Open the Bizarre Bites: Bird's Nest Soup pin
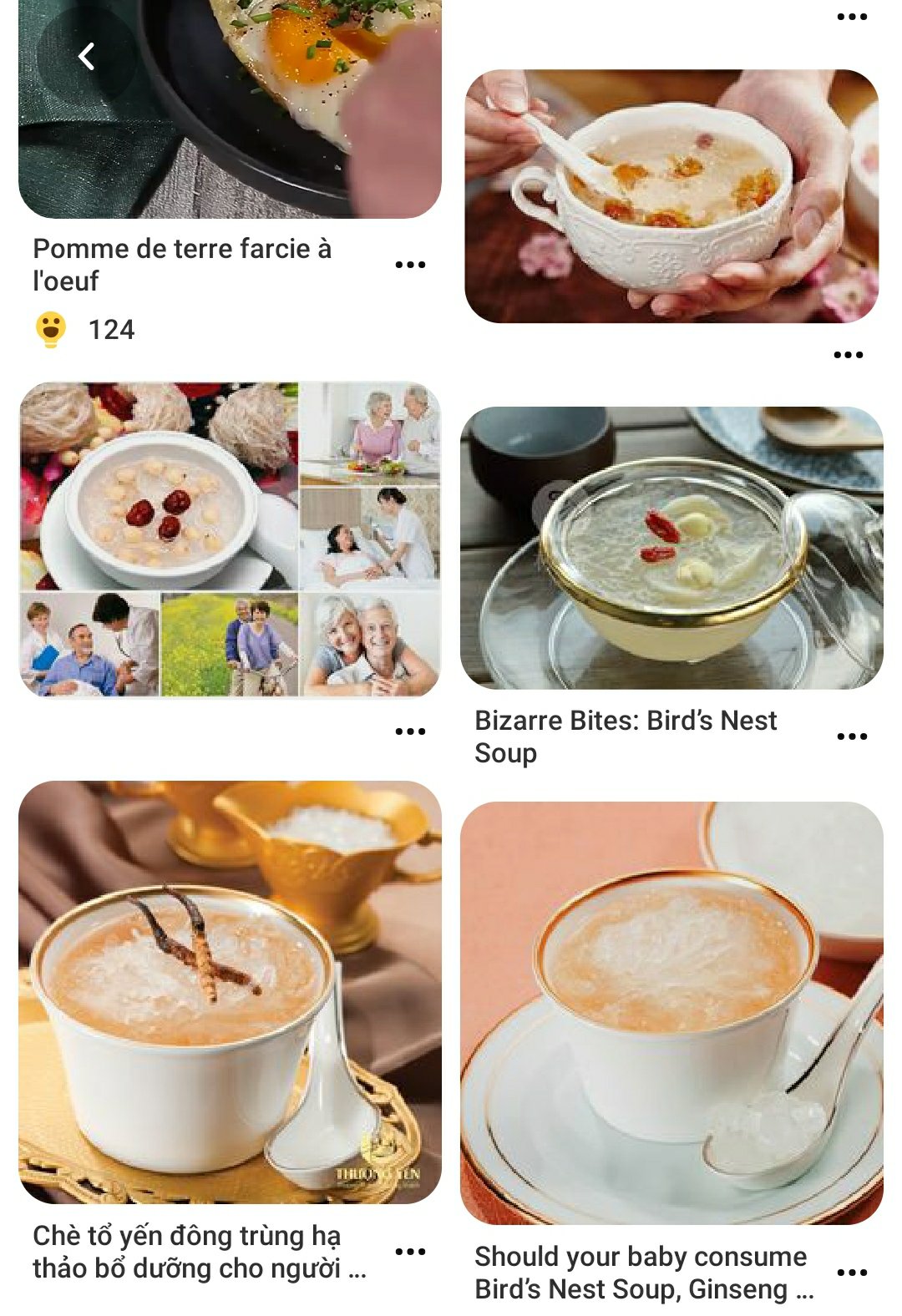This screenshot has height=1316, width=902. 671,548
